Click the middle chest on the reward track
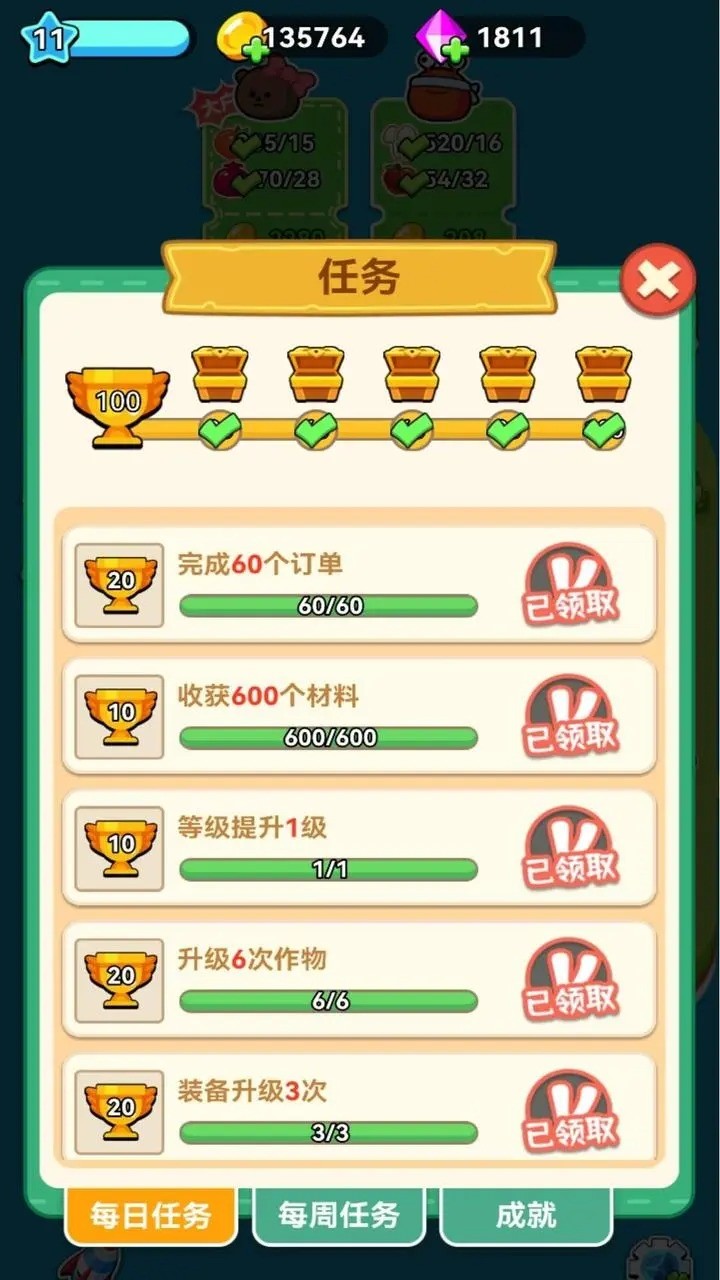 pos(409,375)
